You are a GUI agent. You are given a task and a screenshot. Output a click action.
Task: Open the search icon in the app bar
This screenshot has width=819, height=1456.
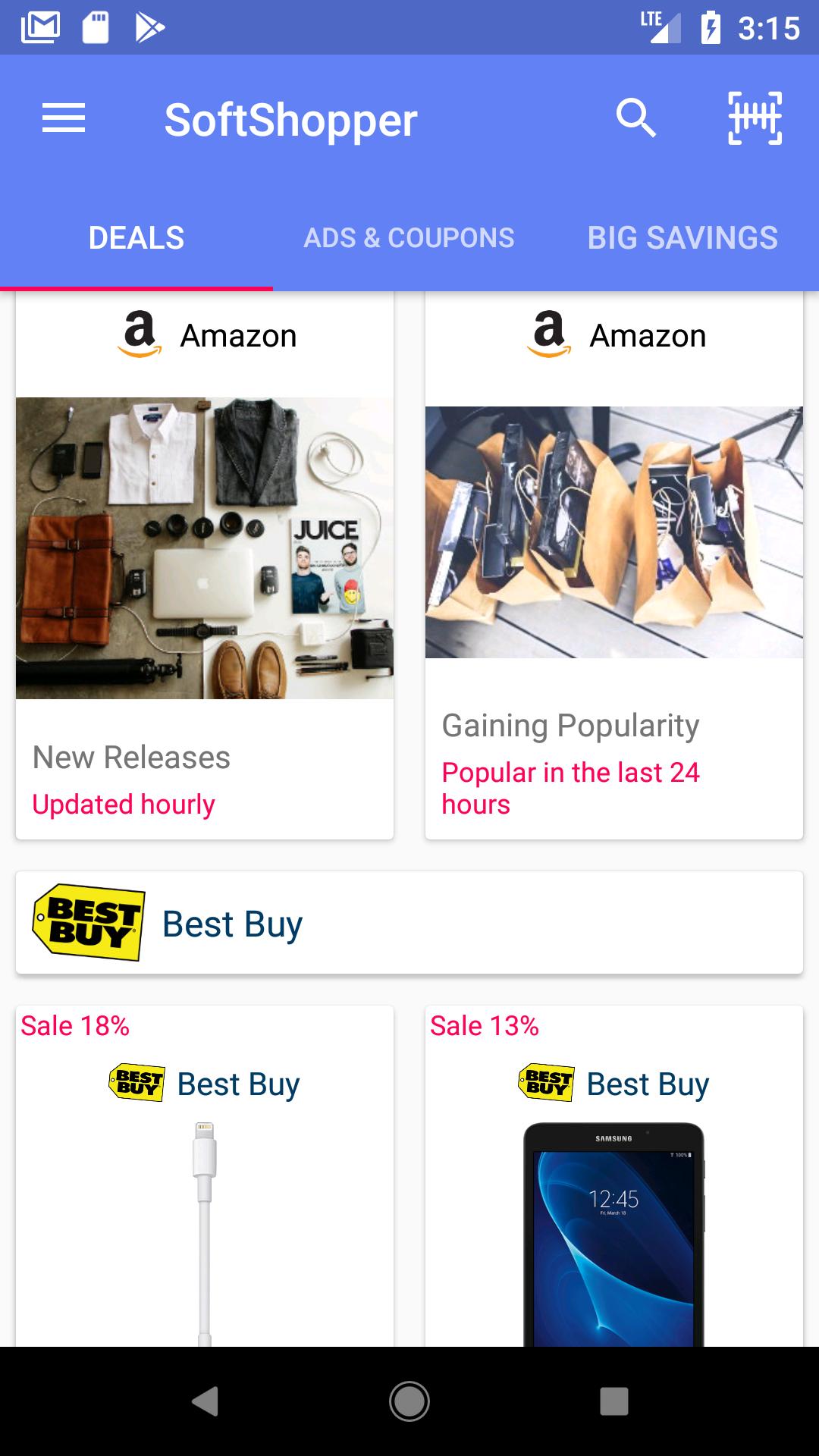tap(635, 119)
